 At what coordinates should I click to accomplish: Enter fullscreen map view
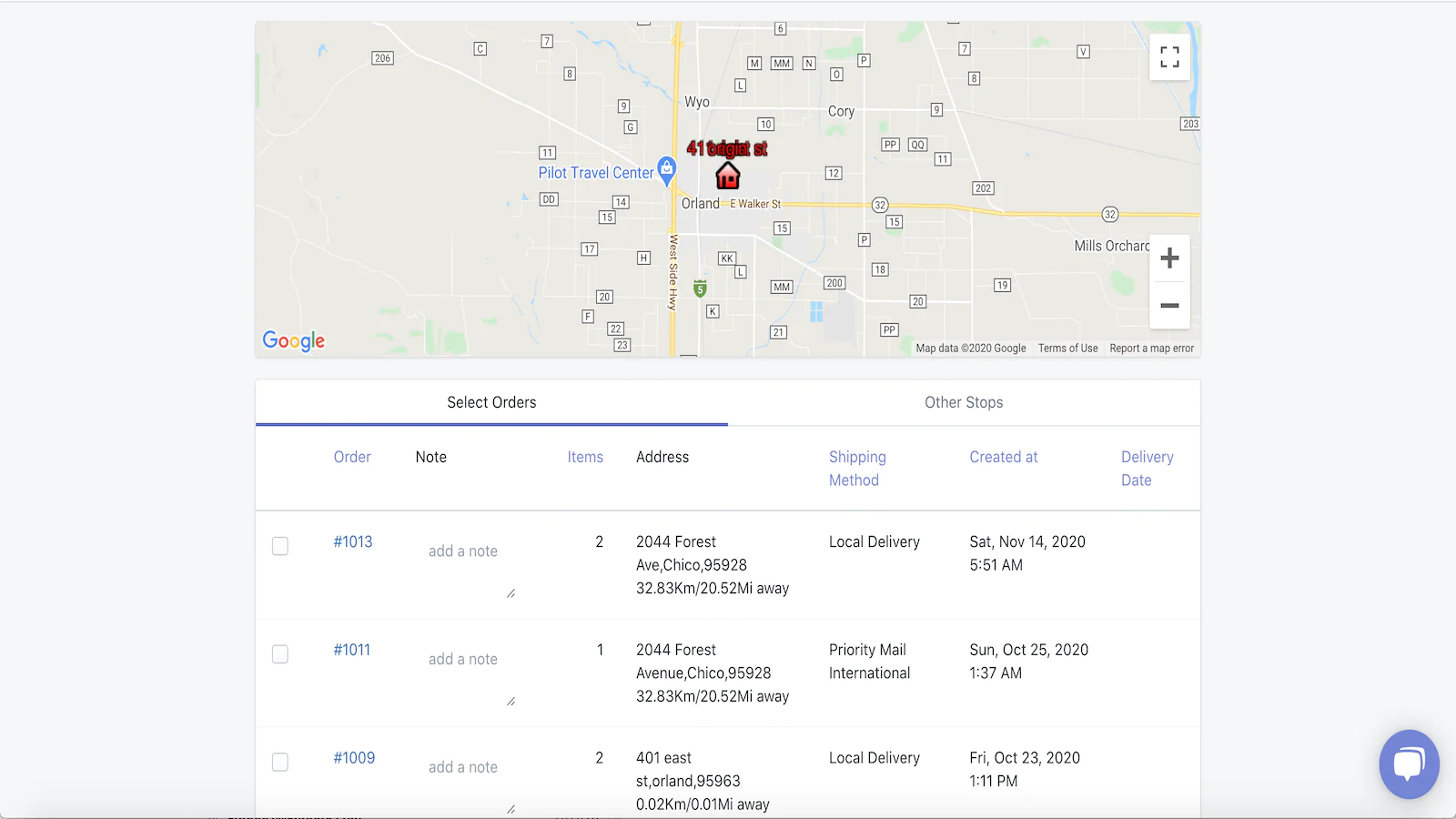click(1169, 57)
